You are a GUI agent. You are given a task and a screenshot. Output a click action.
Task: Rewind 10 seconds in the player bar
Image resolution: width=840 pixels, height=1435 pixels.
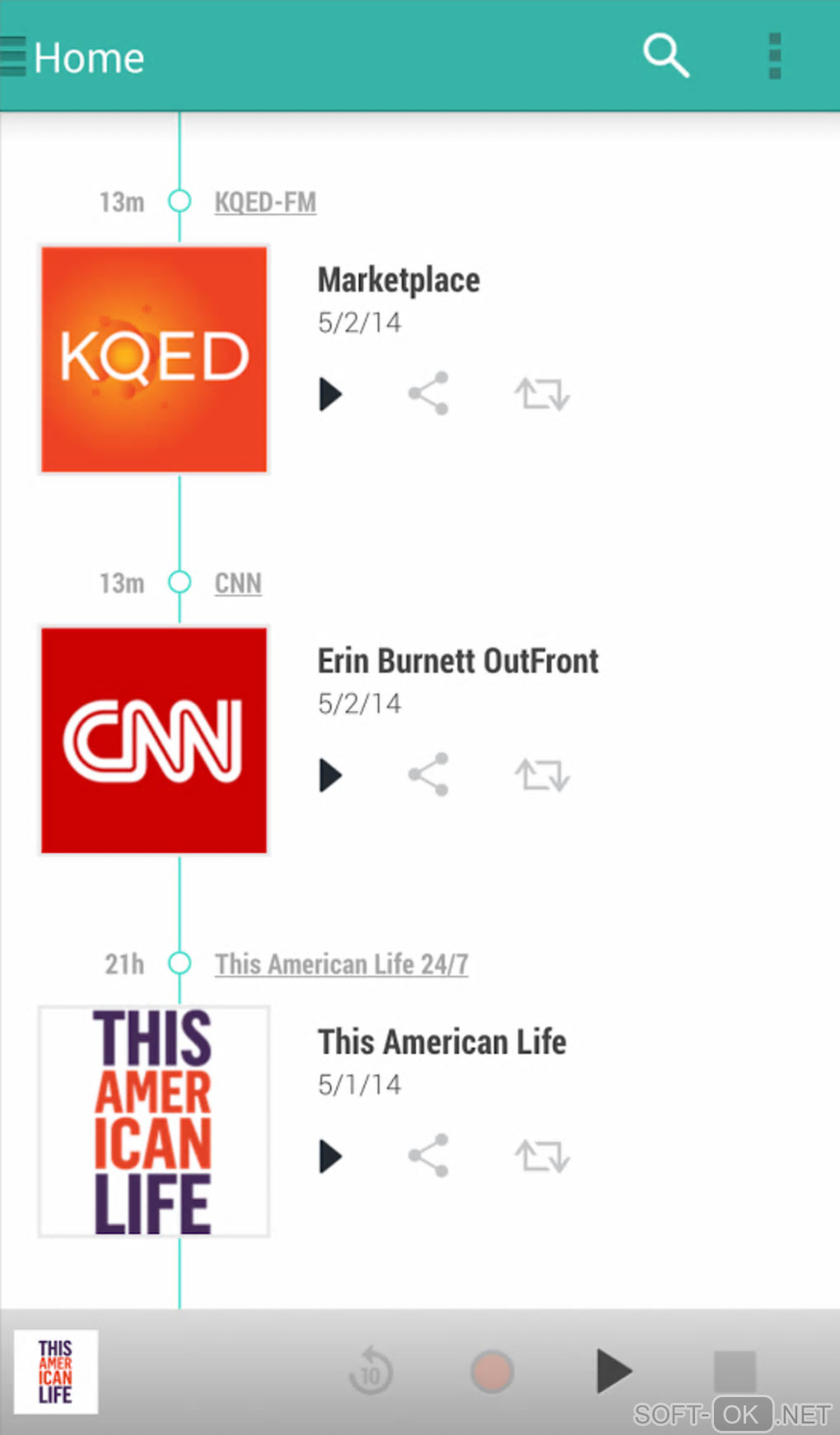click(x=371, y=1372)
